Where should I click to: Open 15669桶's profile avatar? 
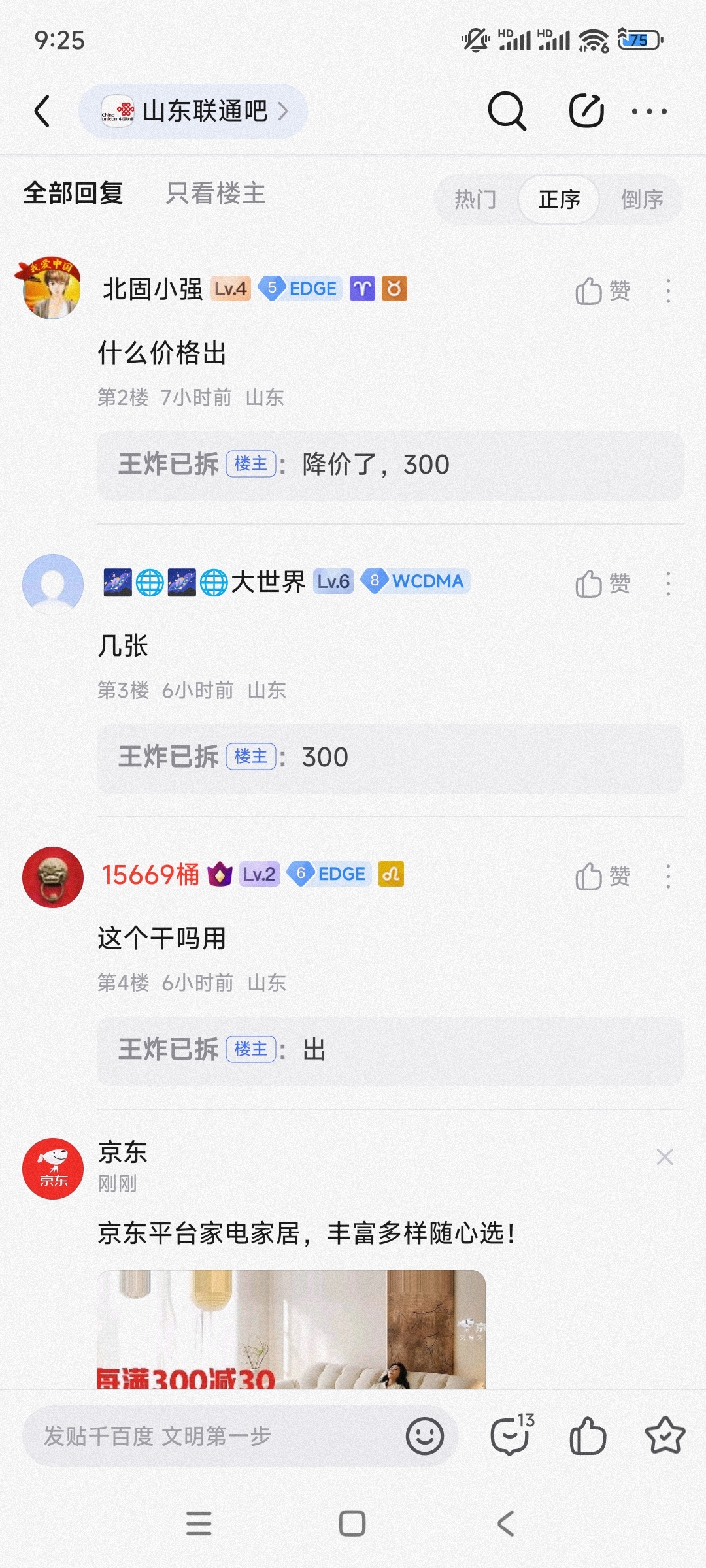point(53,877)
